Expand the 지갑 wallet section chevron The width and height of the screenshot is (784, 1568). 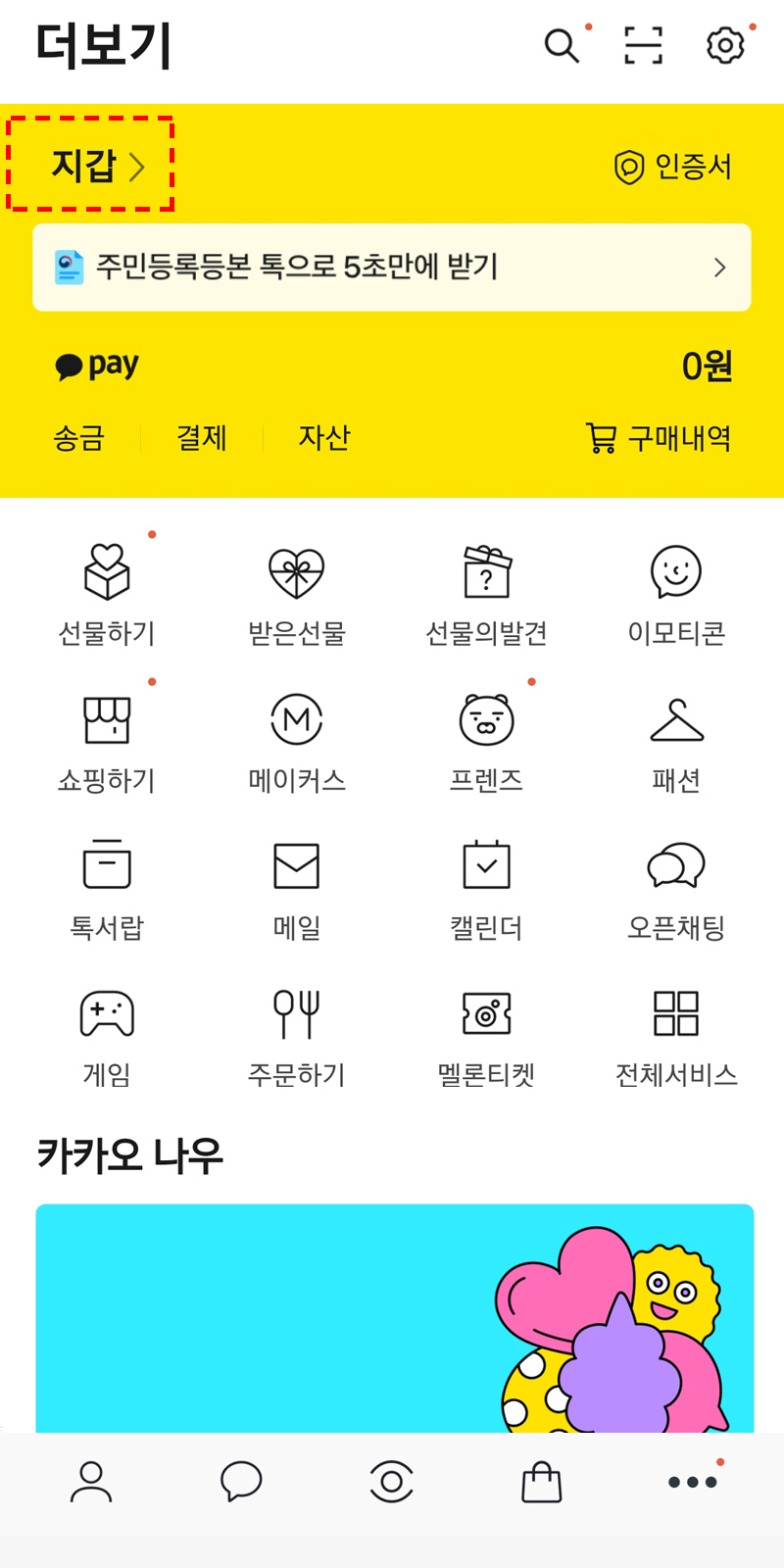pyautogui.click(x=137, y=167)
